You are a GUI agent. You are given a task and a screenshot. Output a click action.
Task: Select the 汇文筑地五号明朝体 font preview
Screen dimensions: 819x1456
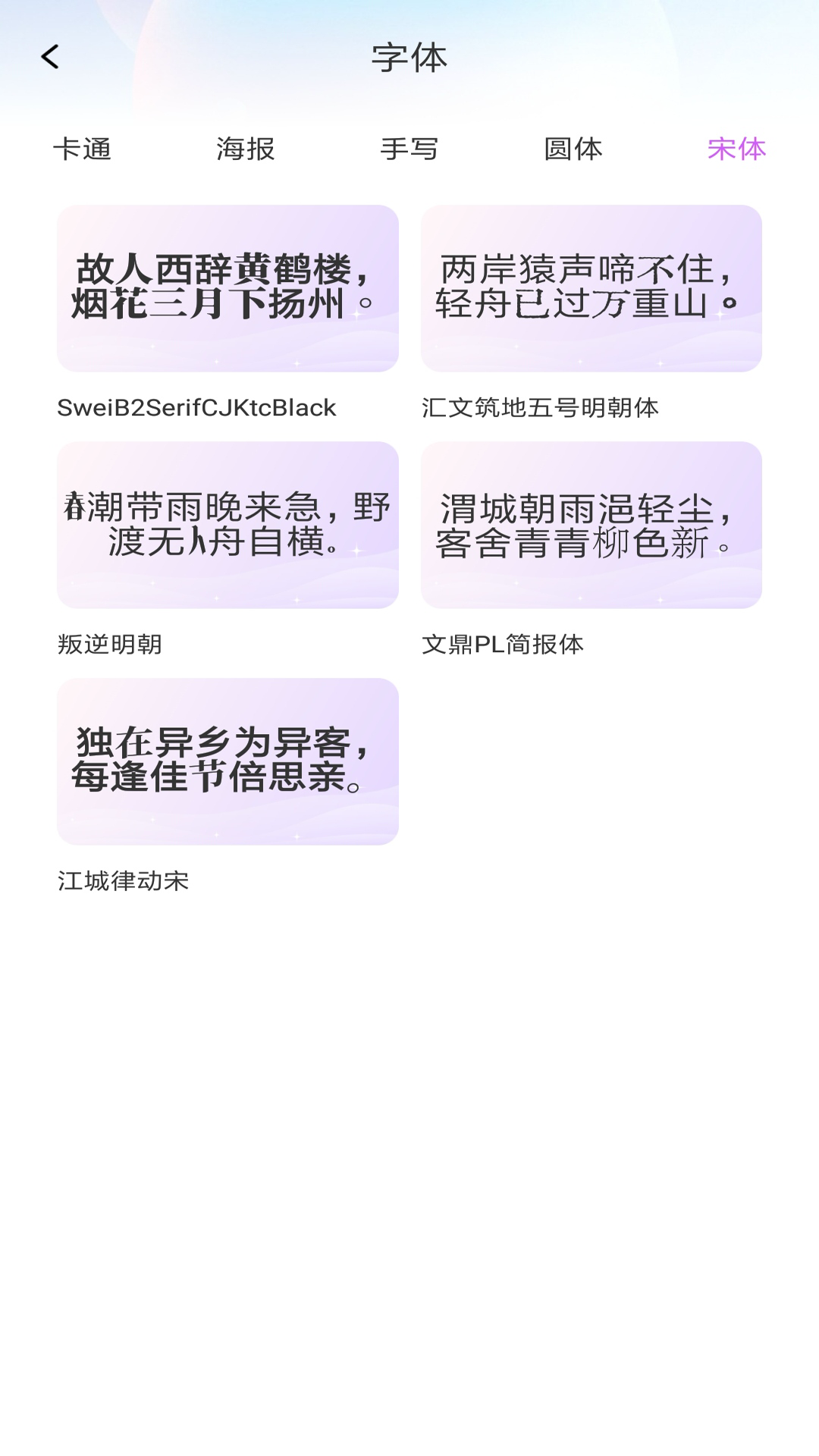point(591,288)
